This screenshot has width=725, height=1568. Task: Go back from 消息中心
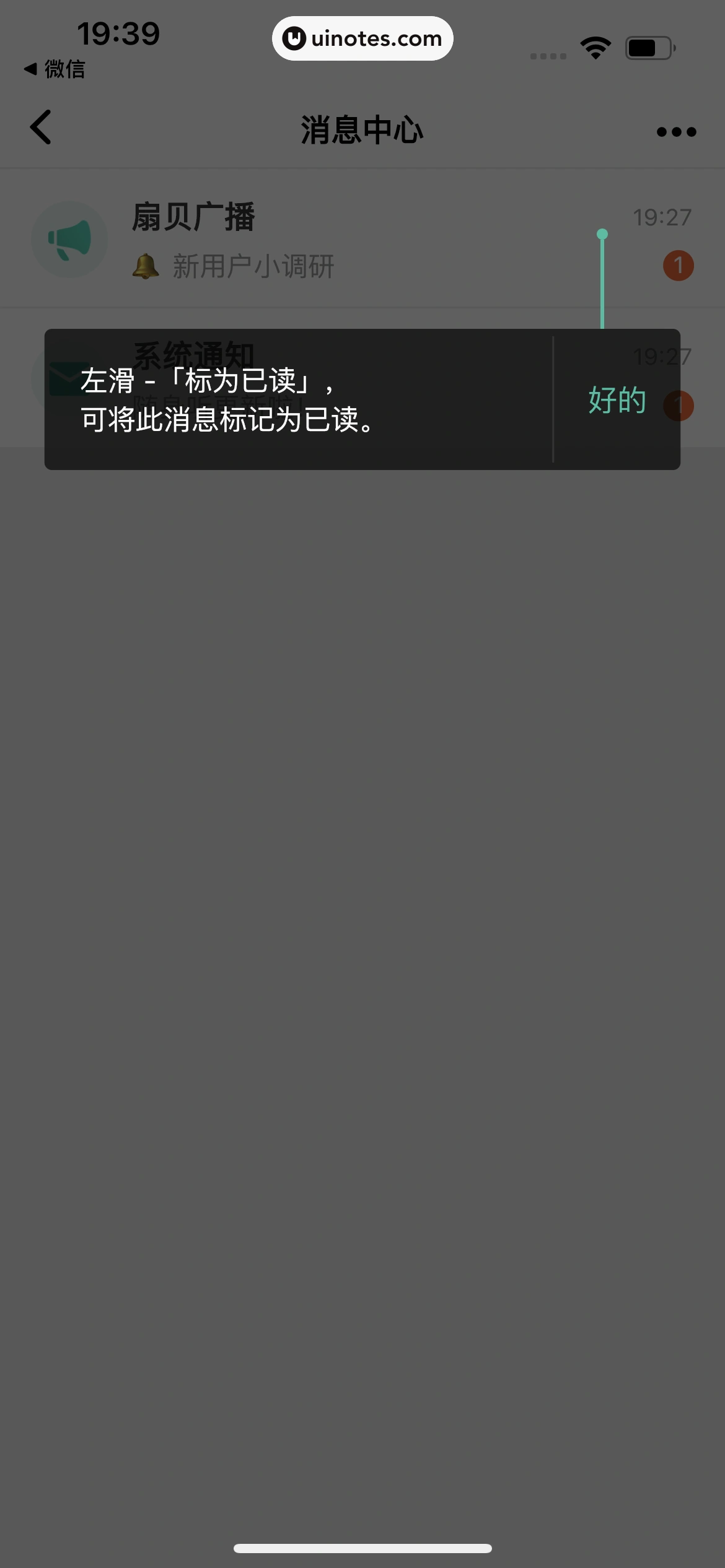point(41,128)
